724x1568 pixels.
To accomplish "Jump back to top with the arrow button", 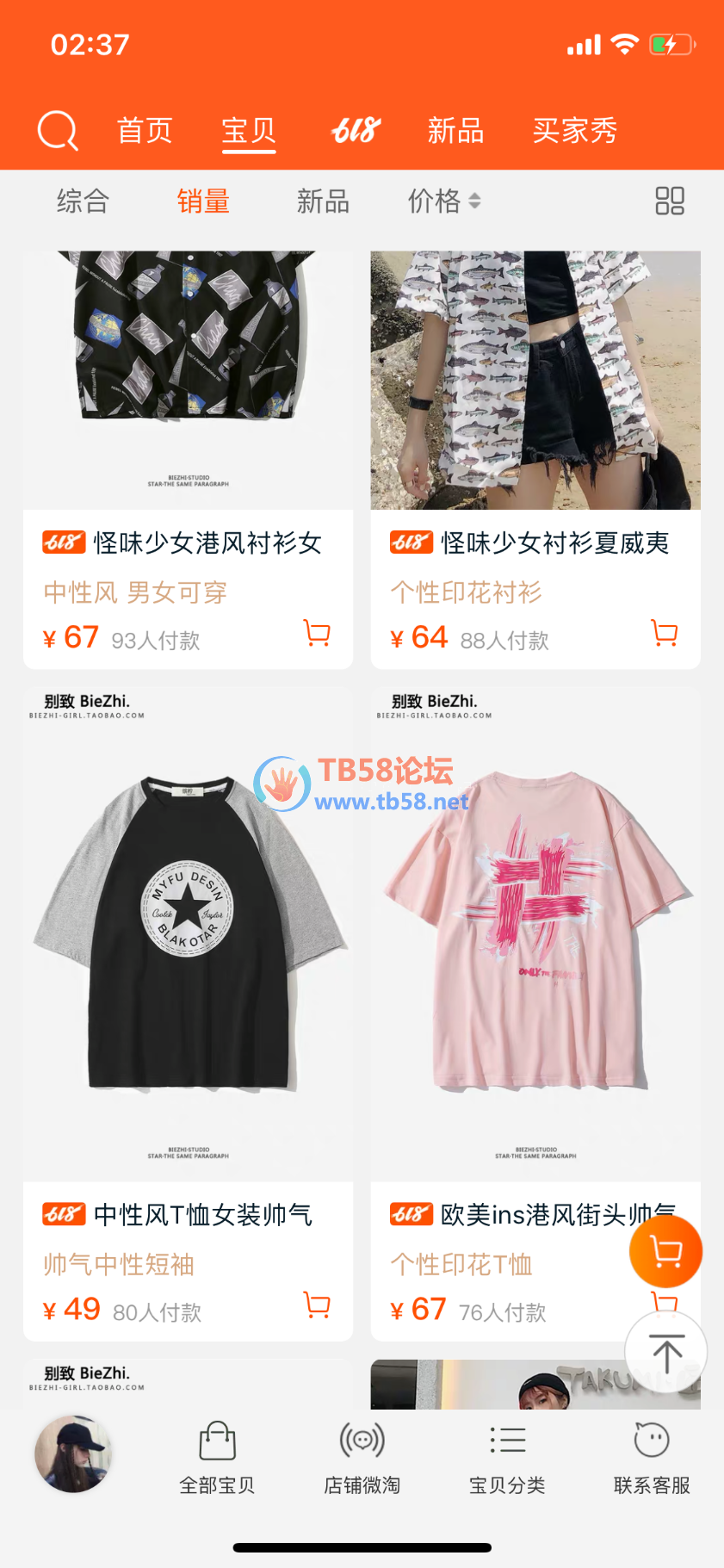I will coord(665,1352).
